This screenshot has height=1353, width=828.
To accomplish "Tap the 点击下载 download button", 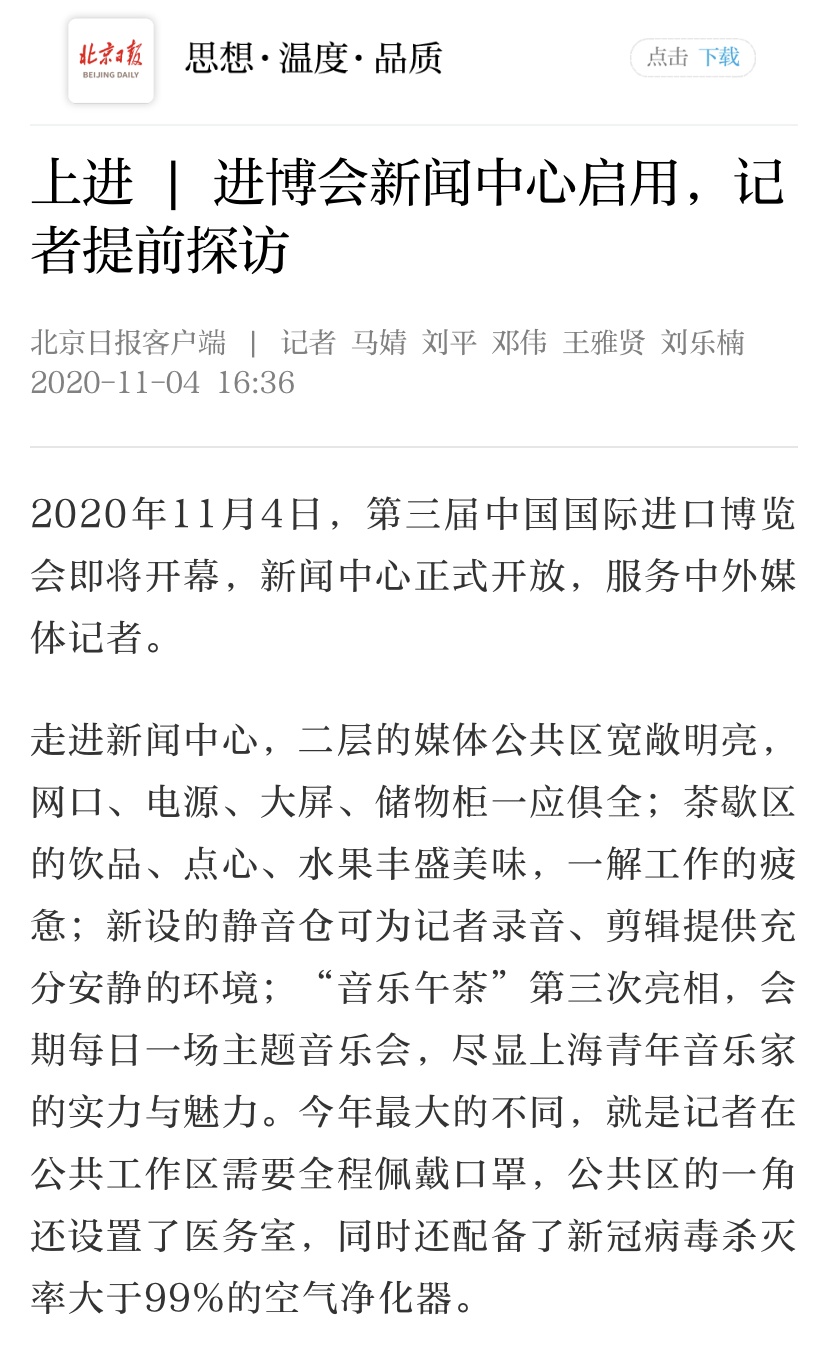I will click(x=692, y=58).
